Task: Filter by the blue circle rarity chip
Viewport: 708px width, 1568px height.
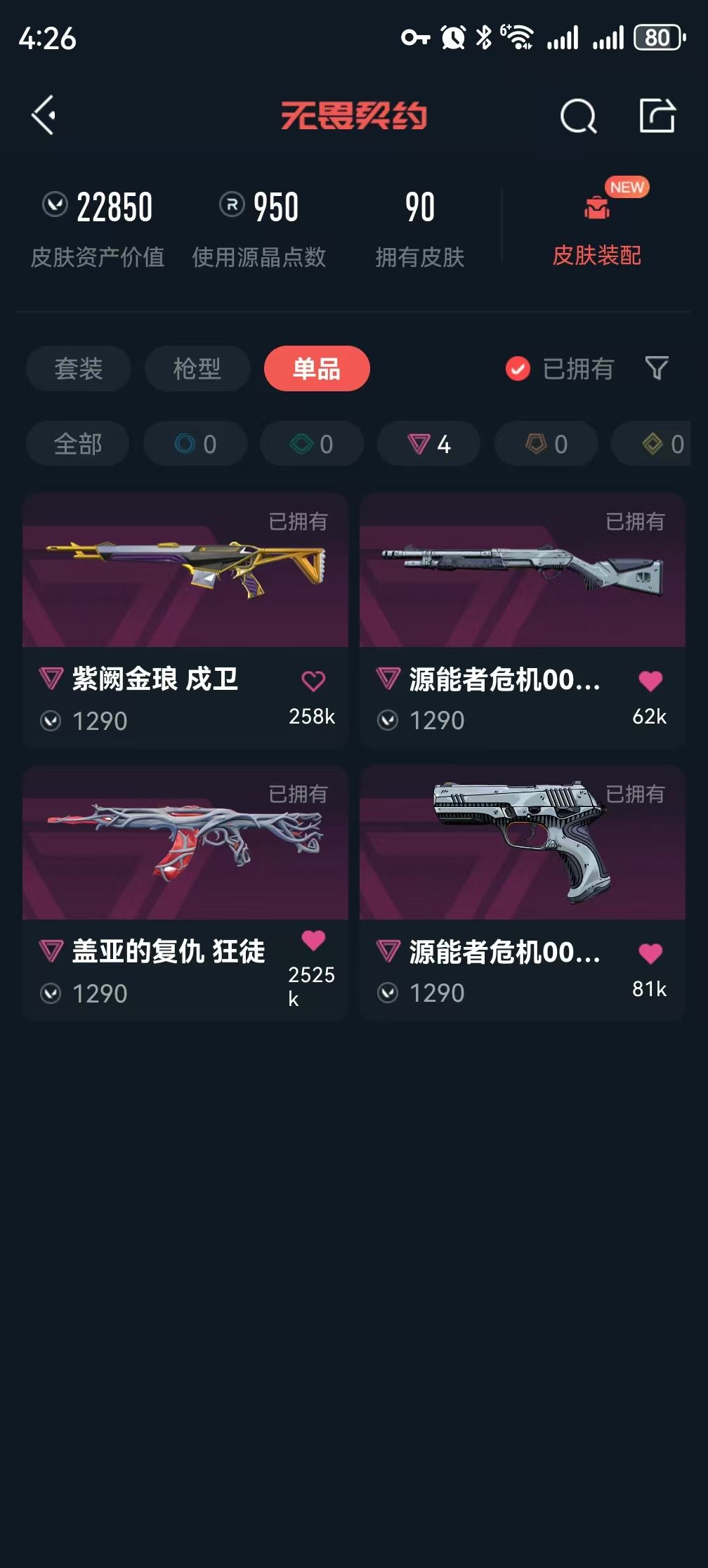Action: [195, 444]
